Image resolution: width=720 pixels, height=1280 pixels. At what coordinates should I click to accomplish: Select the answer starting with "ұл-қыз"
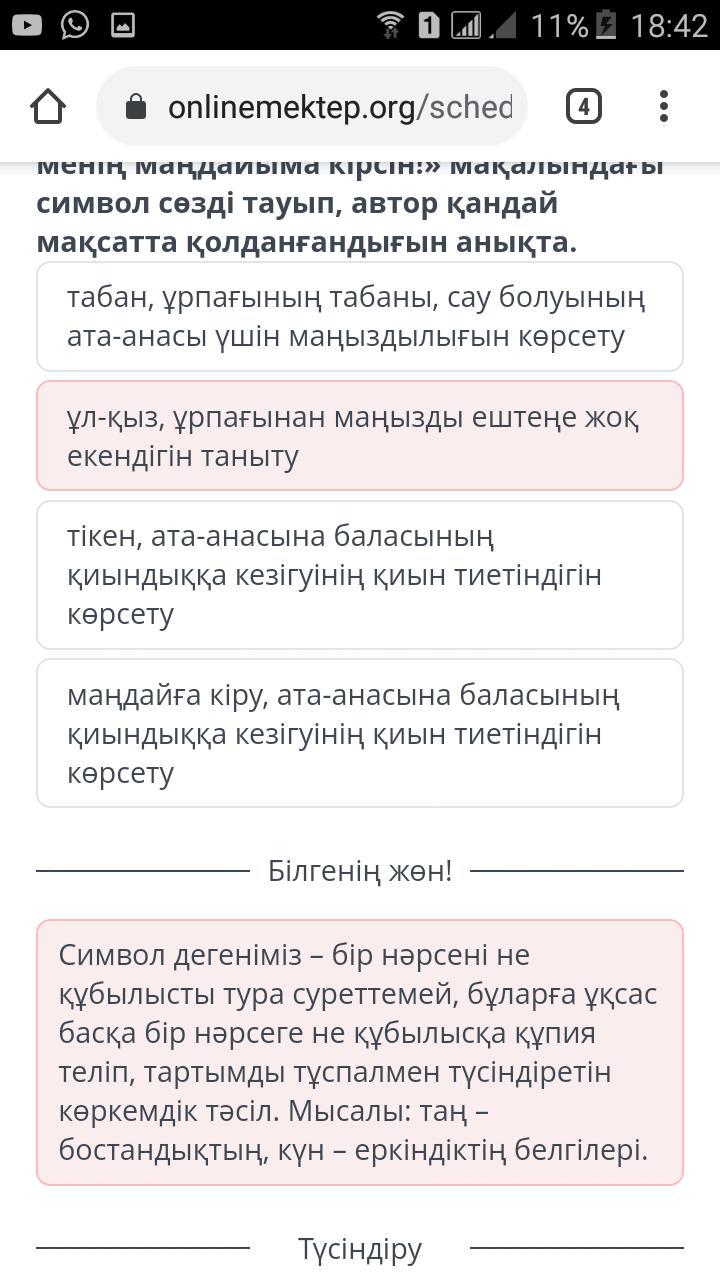pyautogui.click(x=360, y=436)
